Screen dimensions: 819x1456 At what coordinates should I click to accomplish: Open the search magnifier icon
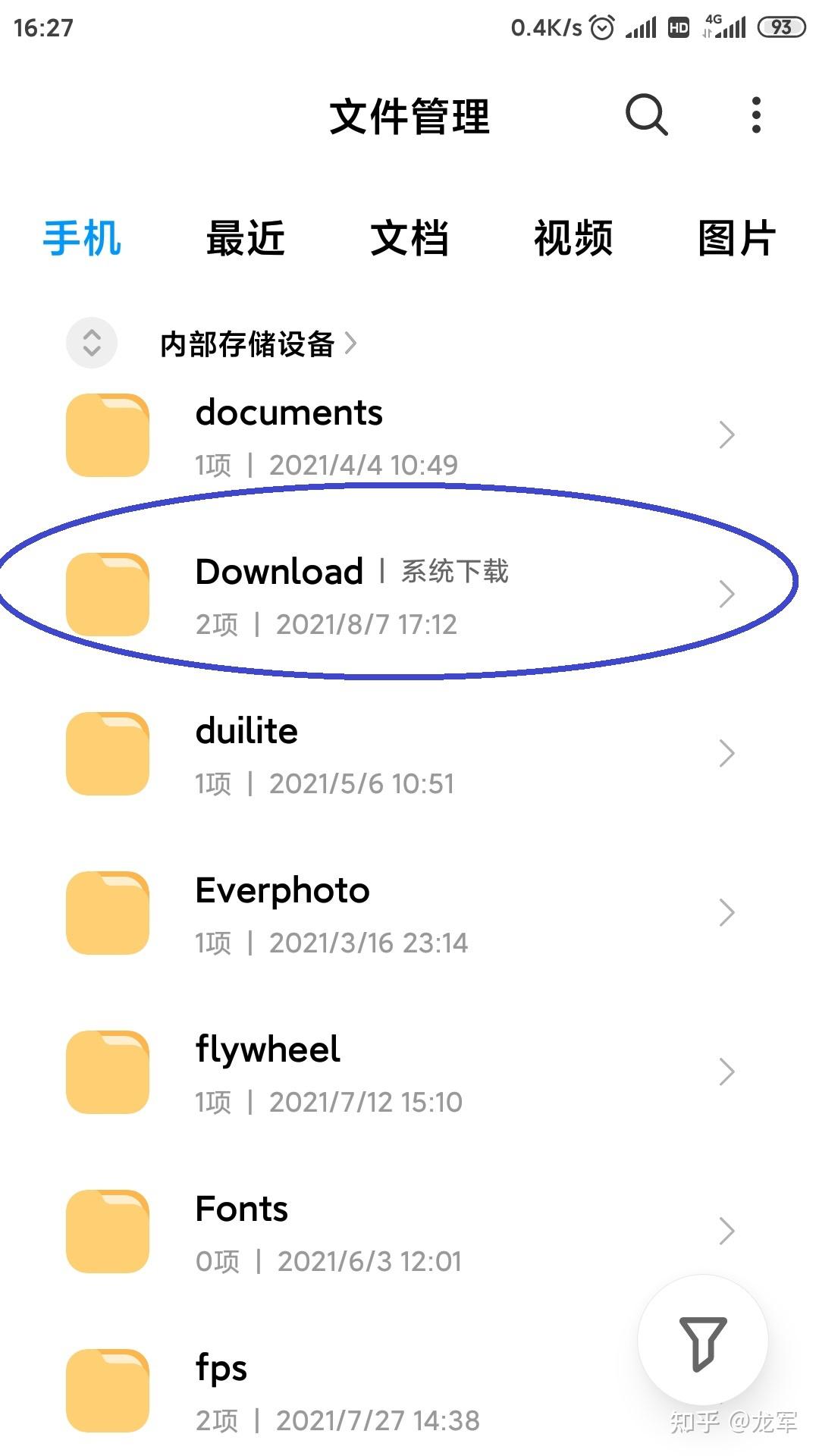[x=646, y=115]
